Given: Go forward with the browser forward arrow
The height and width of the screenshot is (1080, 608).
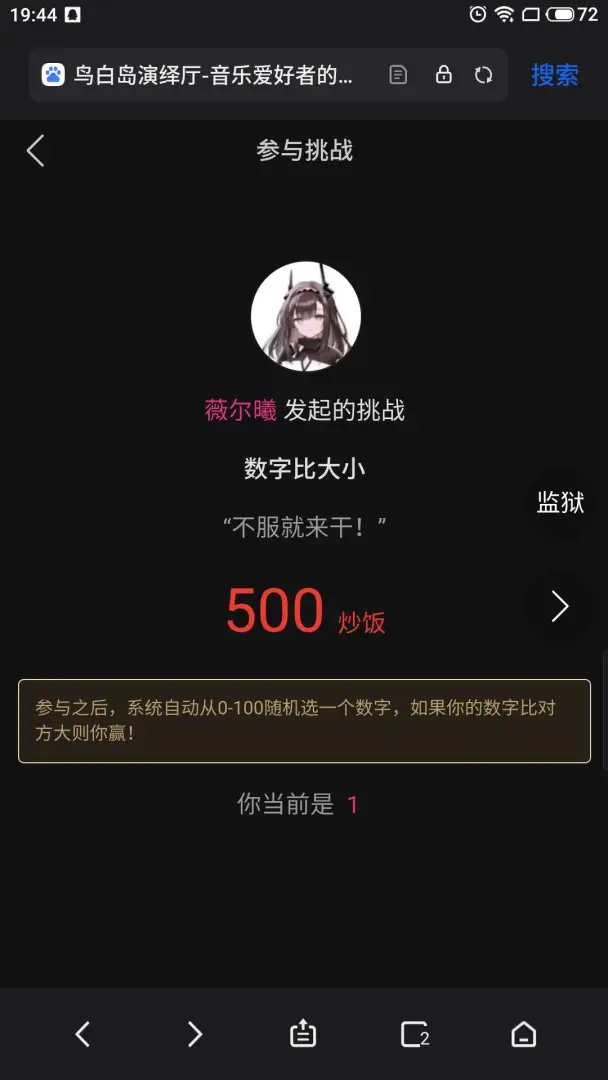Looking at the screenshot, I should [194, 1034].
